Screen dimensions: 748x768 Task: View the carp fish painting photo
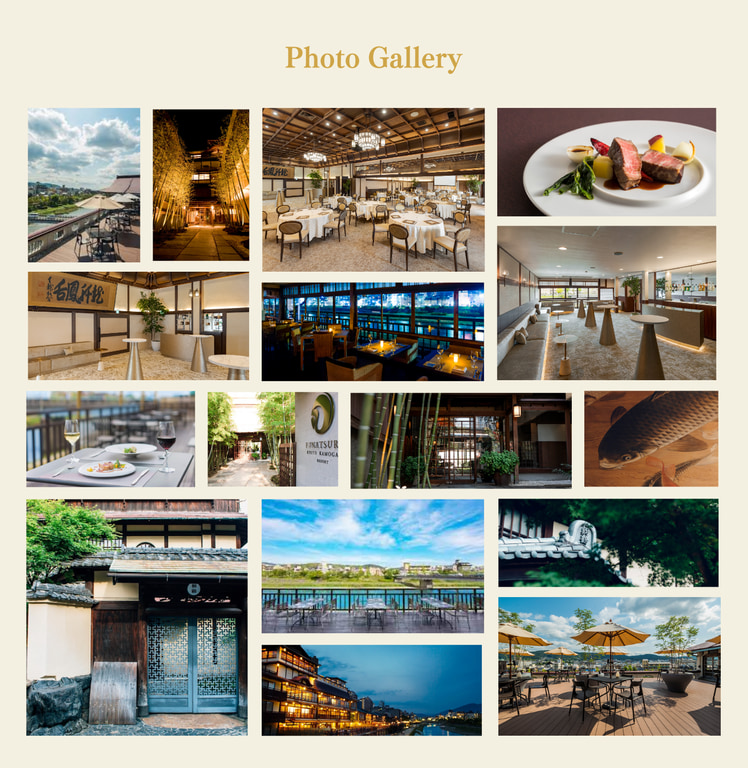coord(651,439)
